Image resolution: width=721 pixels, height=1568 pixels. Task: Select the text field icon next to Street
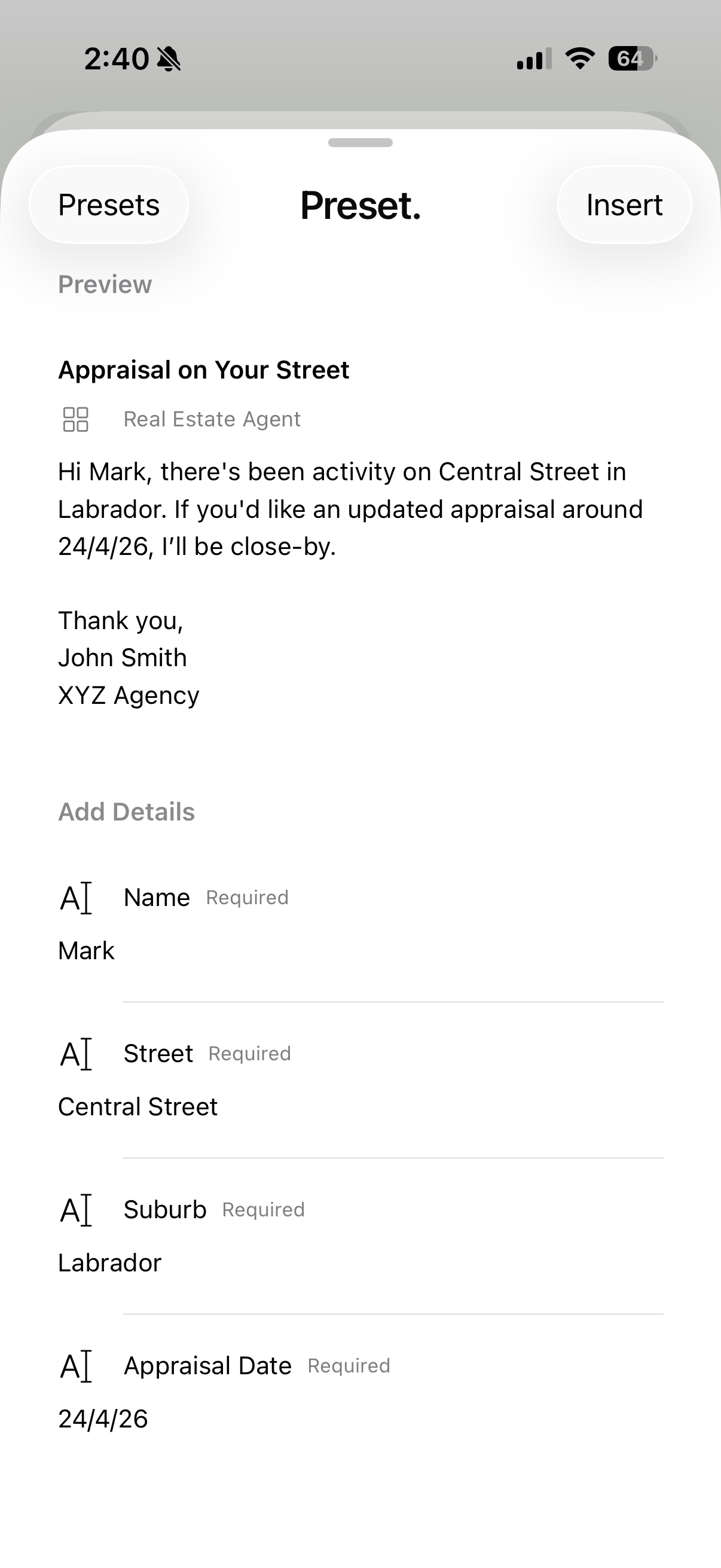pos(75,1053)
